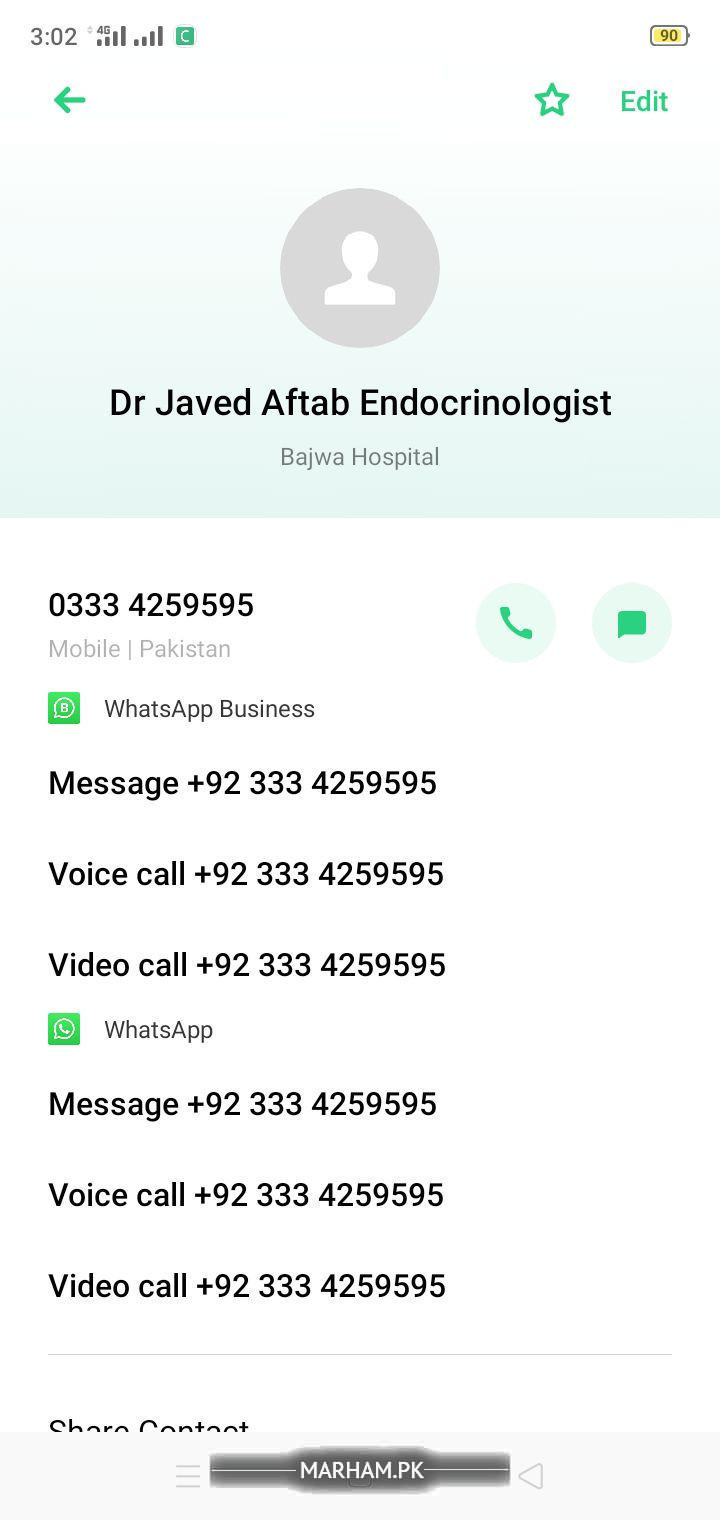Screen dimensions: 720x1520
Task: Start a WhatsApp Business voice call
Action: pyautogui.click(x=246, y=874)
